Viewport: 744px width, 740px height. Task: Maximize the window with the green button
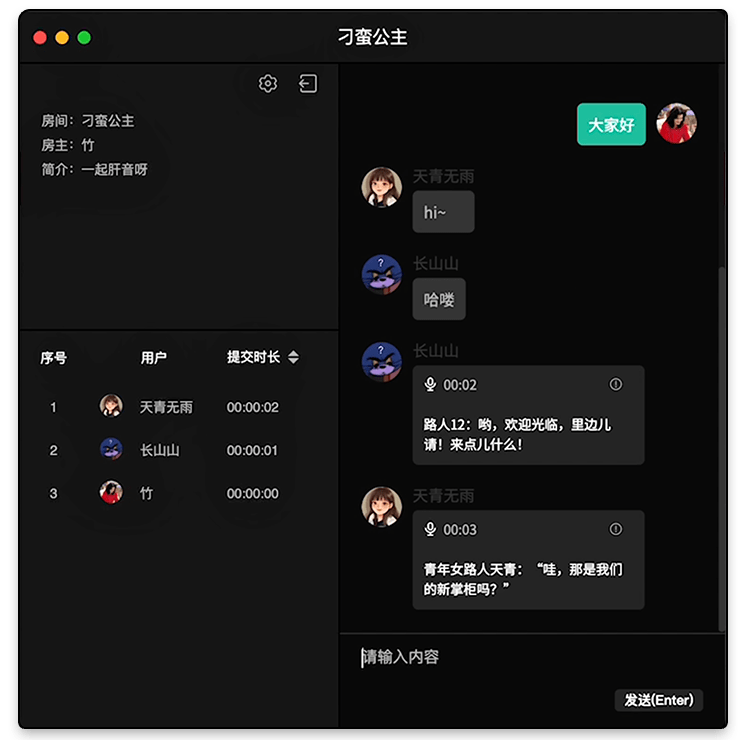pos(84,38)
